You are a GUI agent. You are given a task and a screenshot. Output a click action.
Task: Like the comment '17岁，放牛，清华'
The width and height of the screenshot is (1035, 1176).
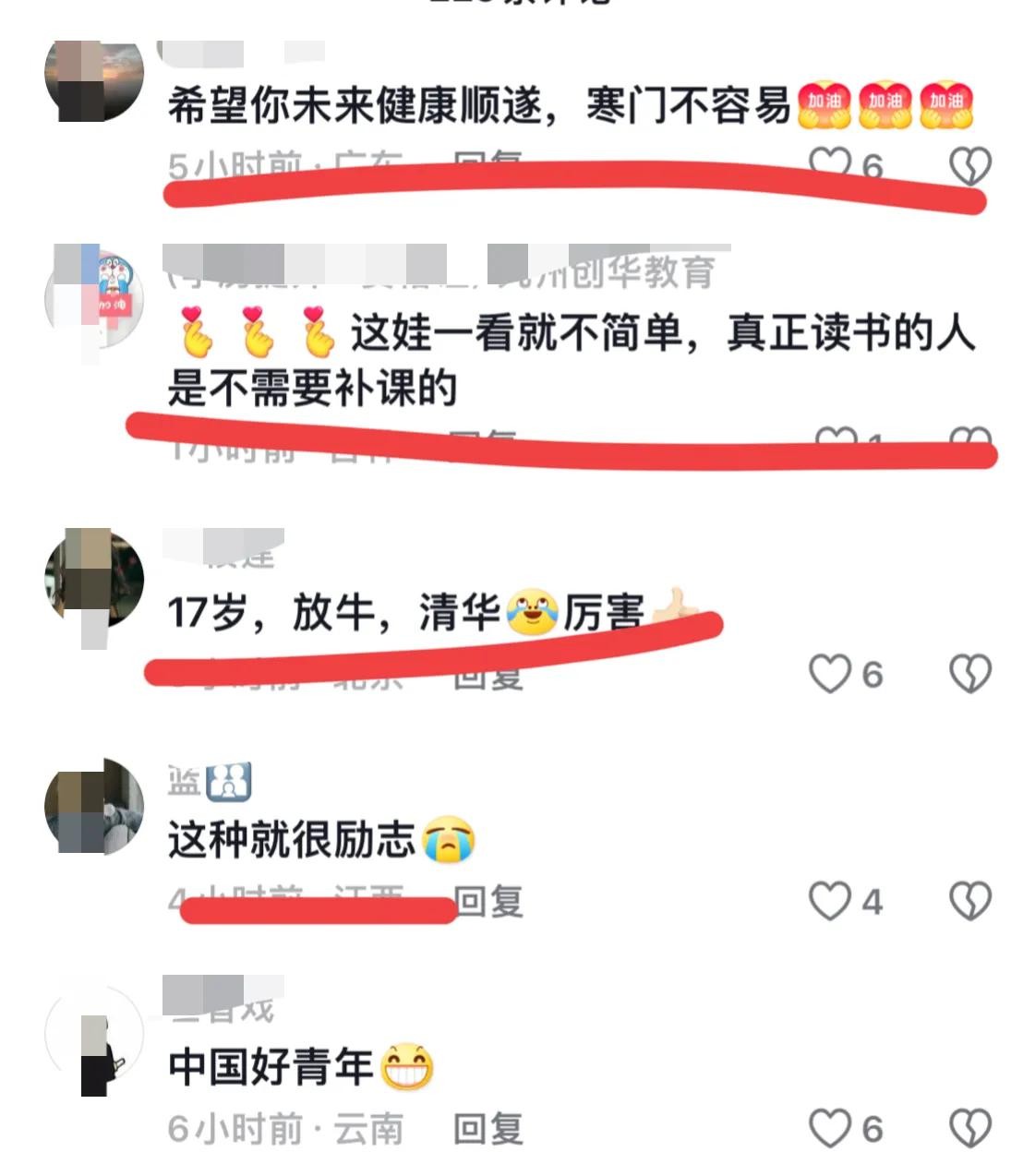[828, 674]
